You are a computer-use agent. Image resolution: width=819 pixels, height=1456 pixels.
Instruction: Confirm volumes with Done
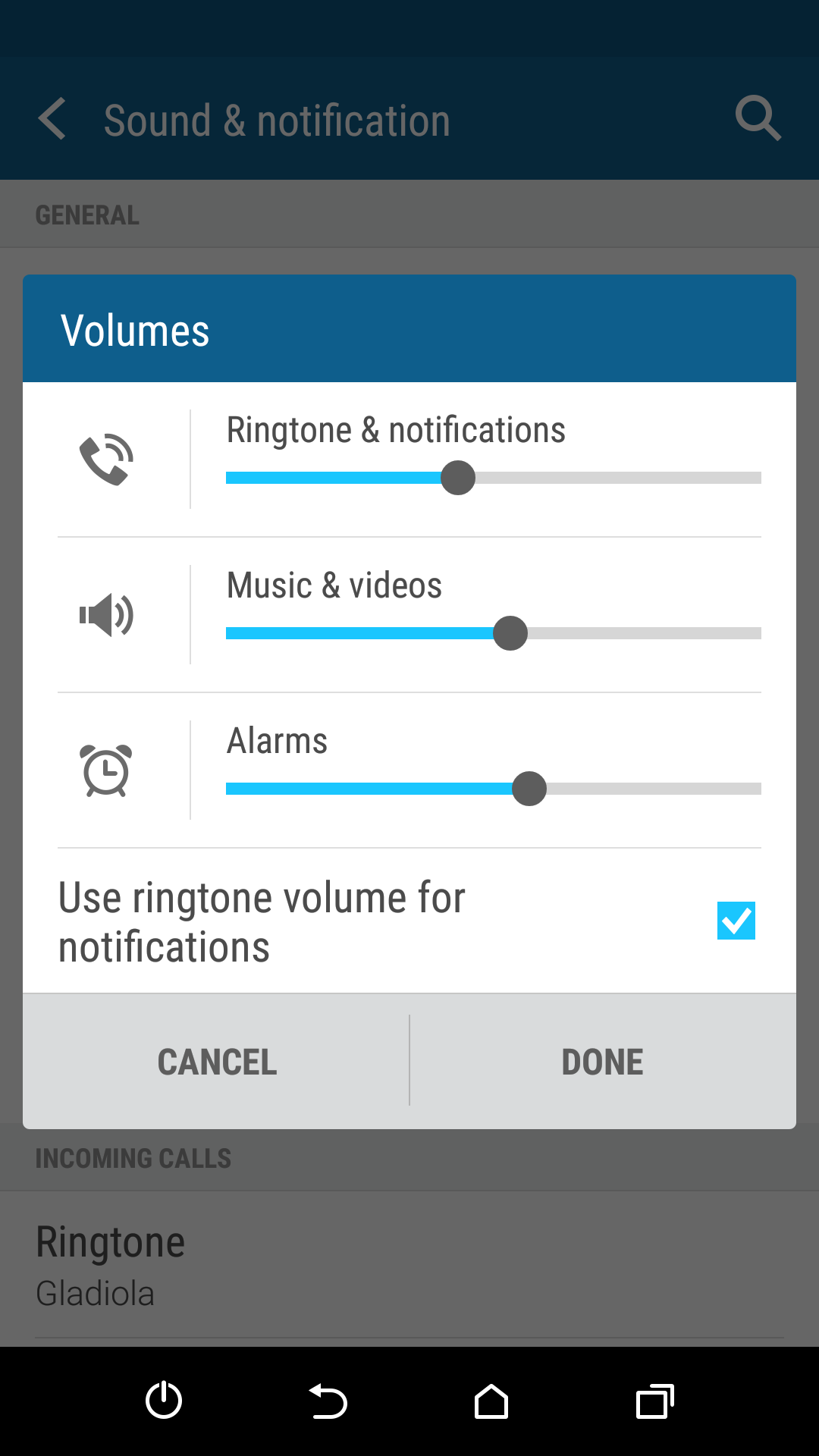coord(602,1062)
